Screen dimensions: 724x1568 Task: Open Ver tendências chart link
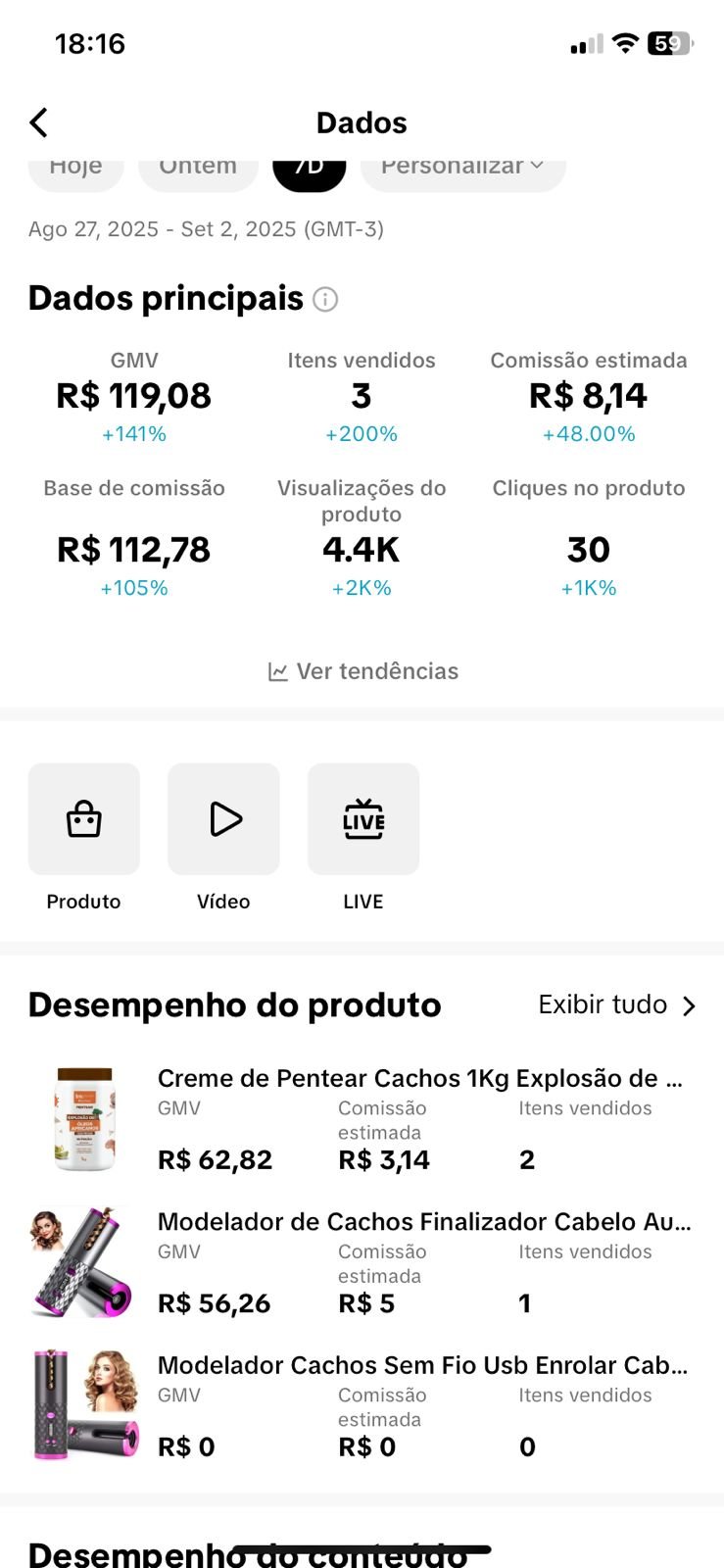point(362,671)
